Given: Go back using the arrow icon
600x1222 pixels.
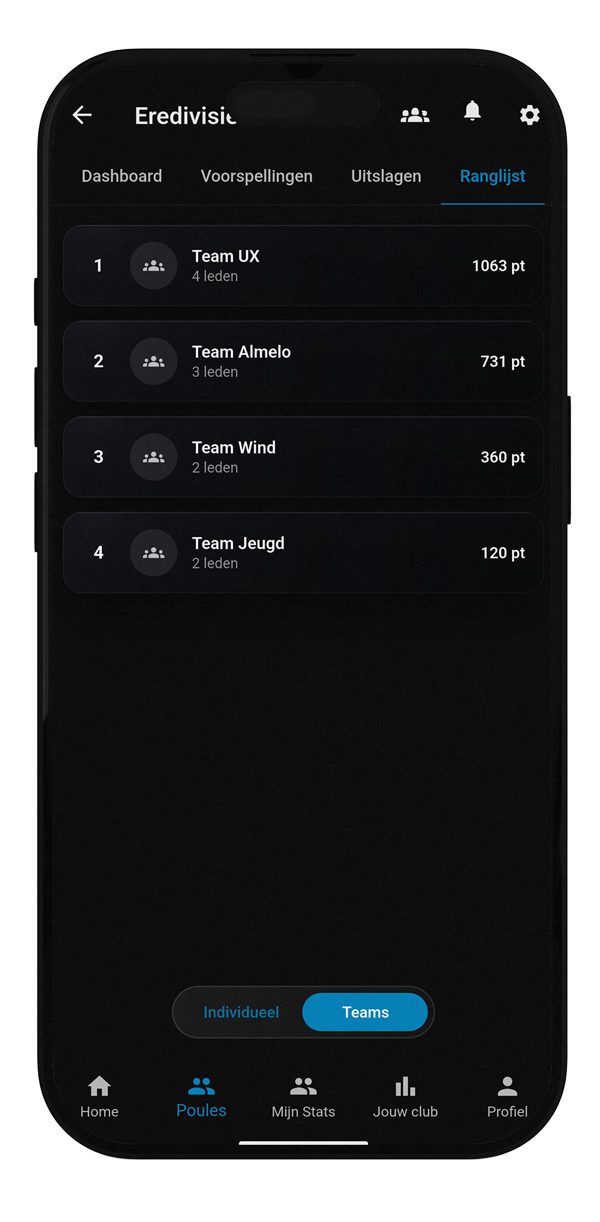Looking at the screenshot, I should click(82, 116).
